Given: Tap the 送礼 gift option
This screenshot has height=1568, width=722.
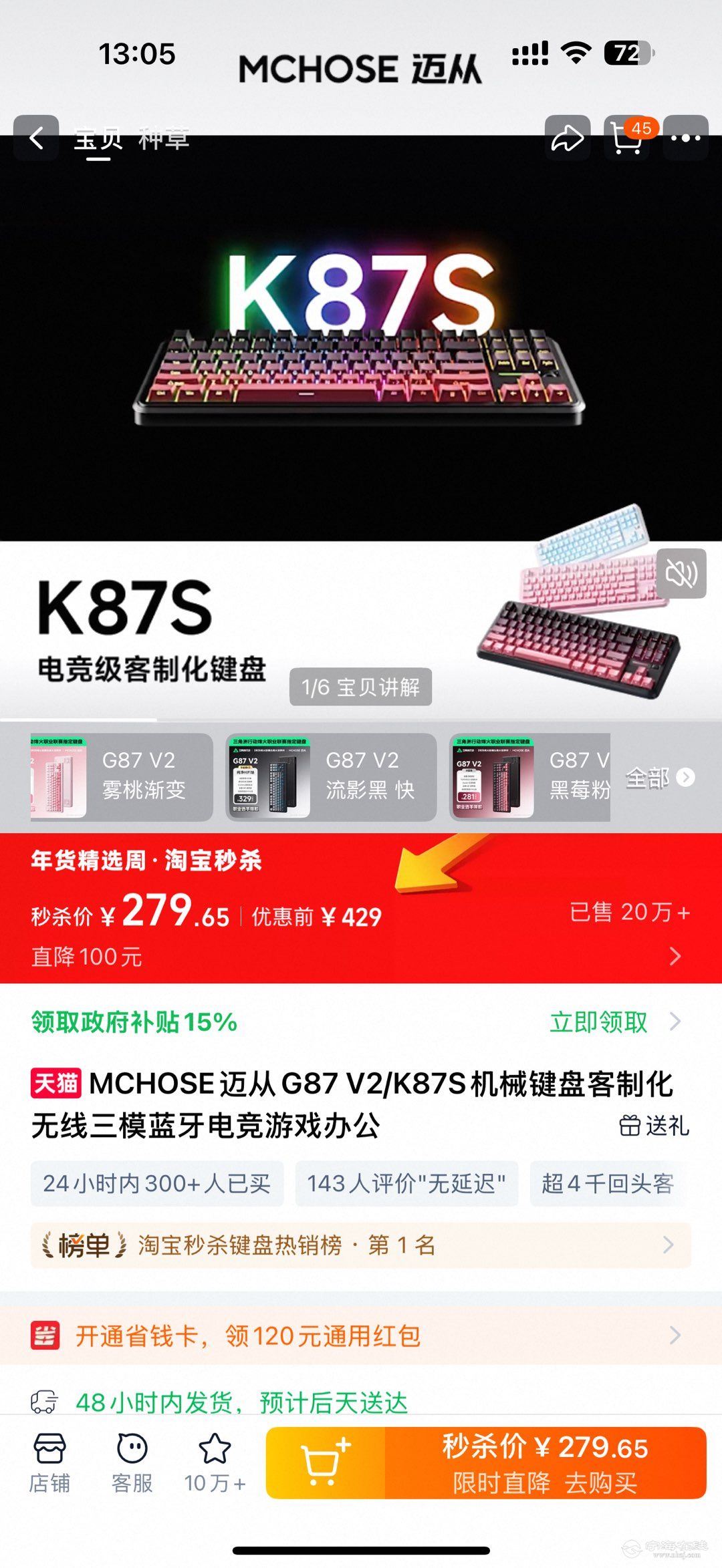Looking at the screenshot, I should click(654, 1126).
